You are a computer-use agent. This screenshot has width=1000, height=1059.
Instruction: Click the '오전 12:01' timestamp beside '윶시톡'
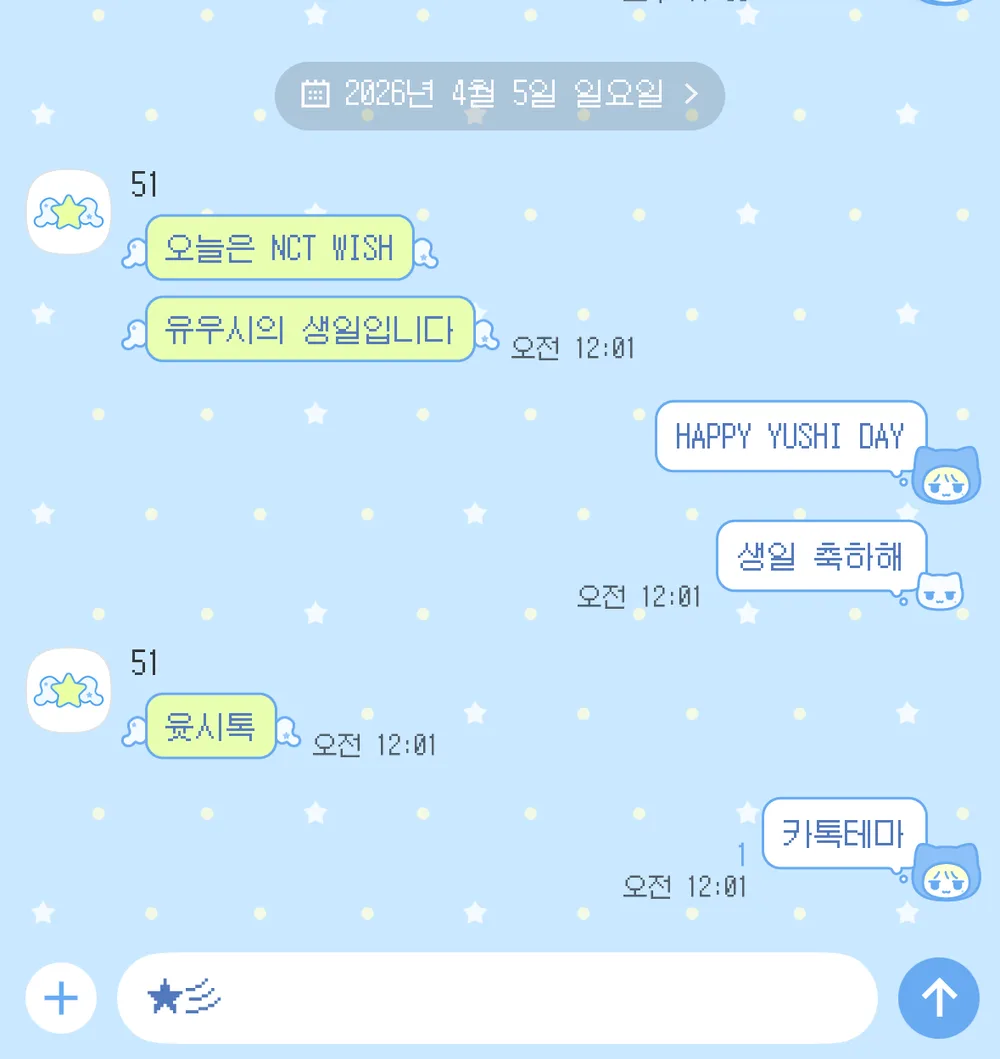tap(374, 744)
